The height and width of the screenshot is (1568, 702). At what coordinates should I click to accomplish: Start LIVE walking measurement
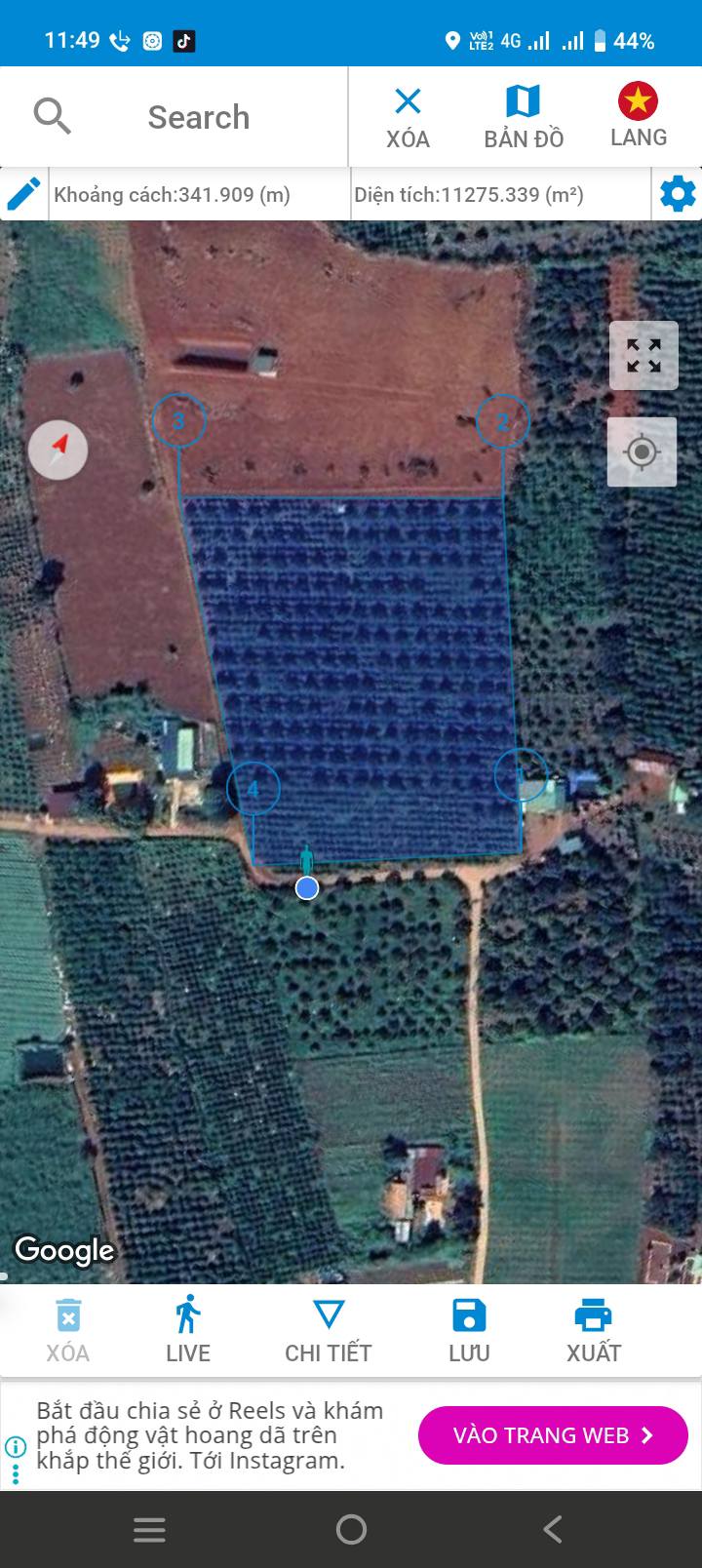[187, 1328]
